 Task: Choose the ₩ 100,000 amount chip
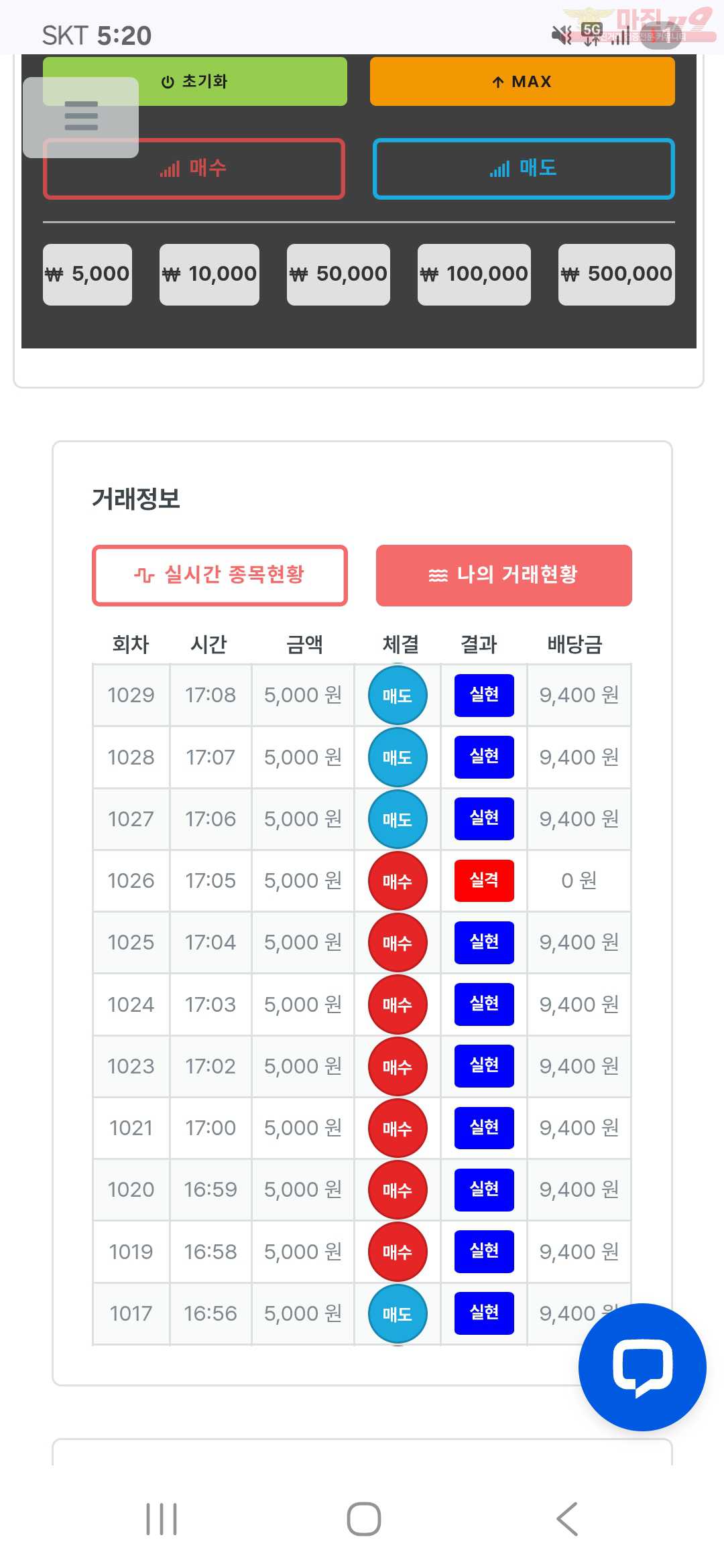[x=474, y=274]
